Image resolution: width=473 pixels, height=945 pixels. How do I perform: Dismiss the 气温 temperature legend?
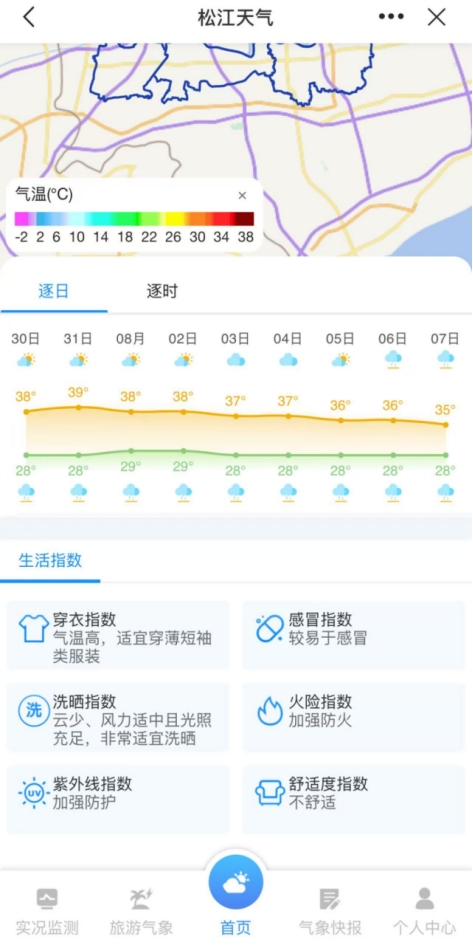point(242,195)
